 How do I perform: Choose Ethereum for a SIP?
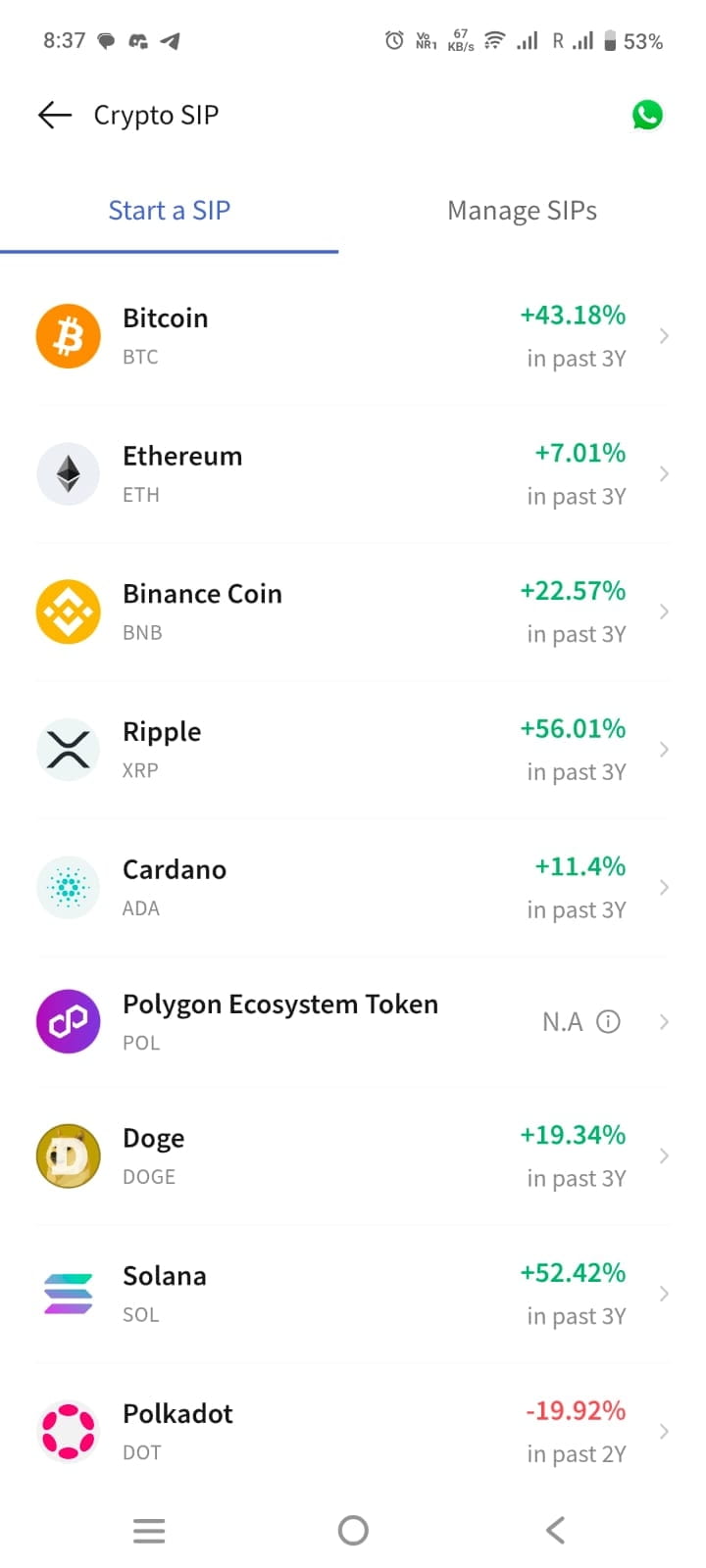[x=351, y=474]
